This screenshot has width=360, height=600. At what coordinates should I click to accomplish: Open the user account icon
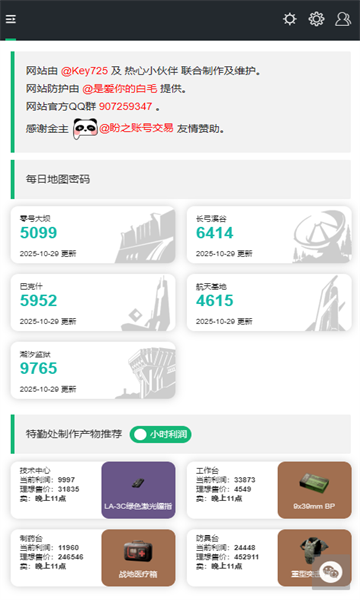343,19
